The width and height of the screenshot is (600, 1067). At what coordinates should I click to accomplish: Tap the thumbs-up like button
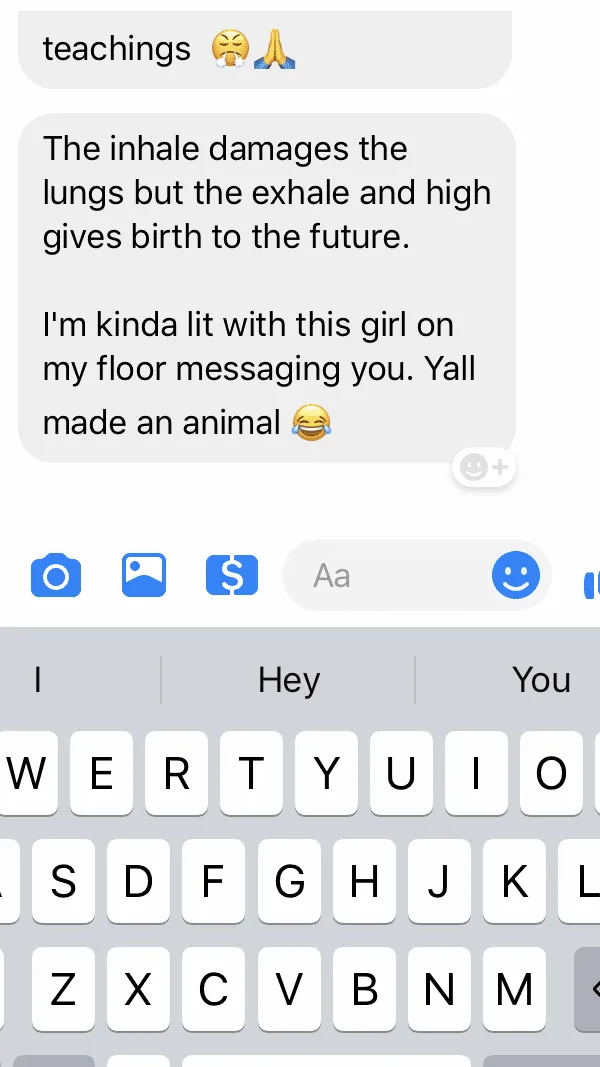tap(592, 584)
